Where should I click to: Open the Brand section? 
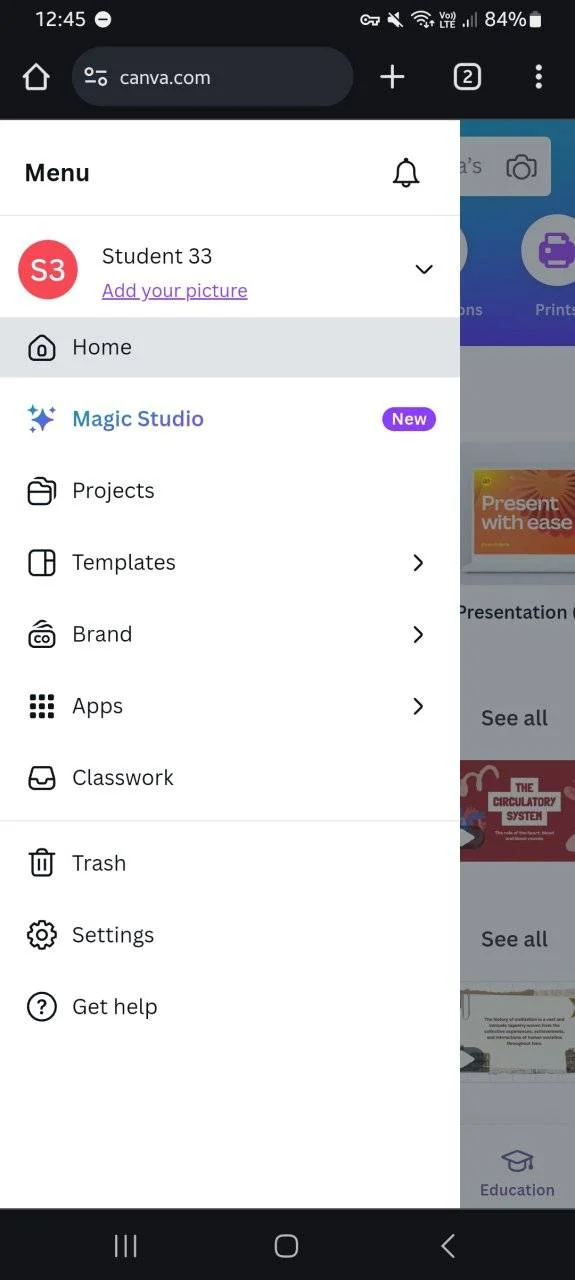[x=230, y=635]
